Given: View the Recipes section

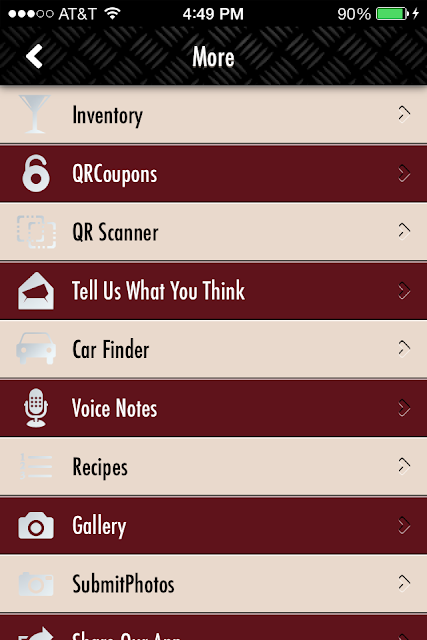Looking at the screenshot, I should (x=214, y=467).
